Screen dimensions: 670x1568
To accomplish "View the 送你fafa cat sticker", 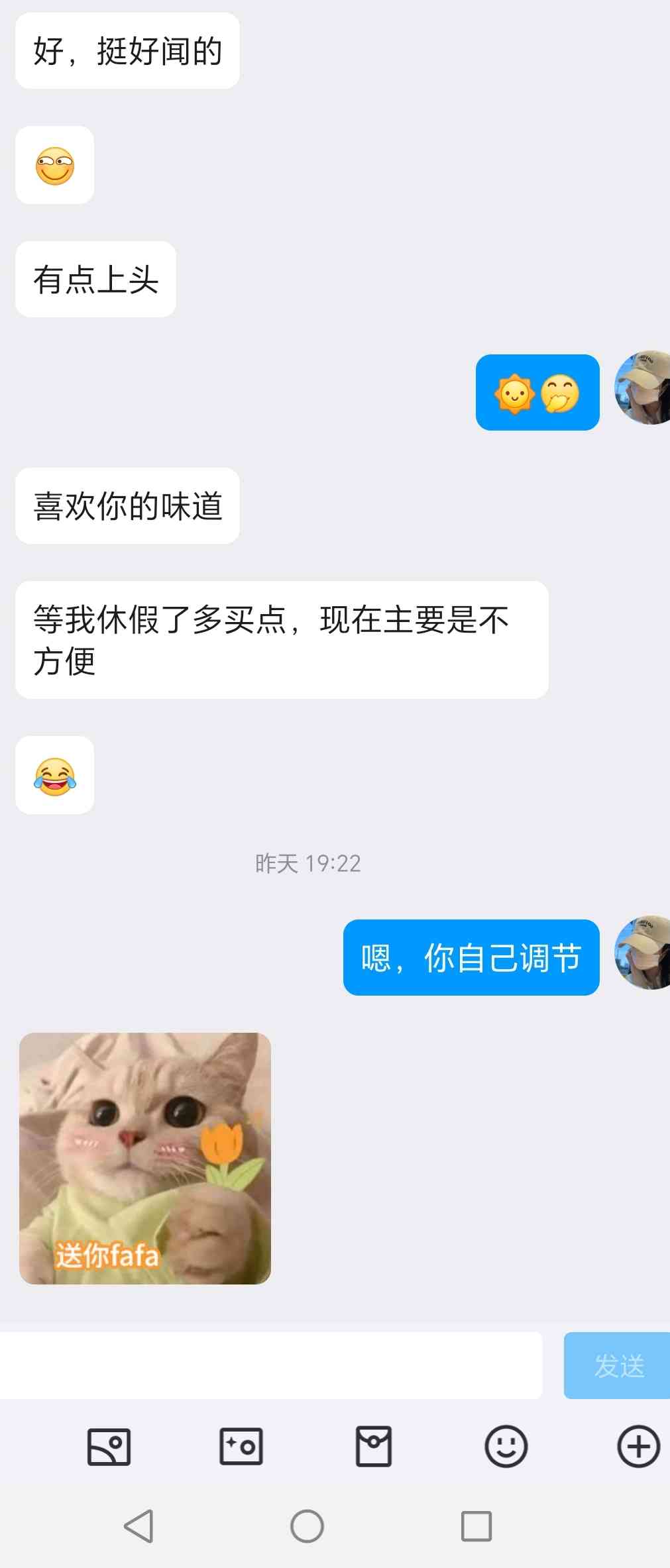I will 145,1158.
